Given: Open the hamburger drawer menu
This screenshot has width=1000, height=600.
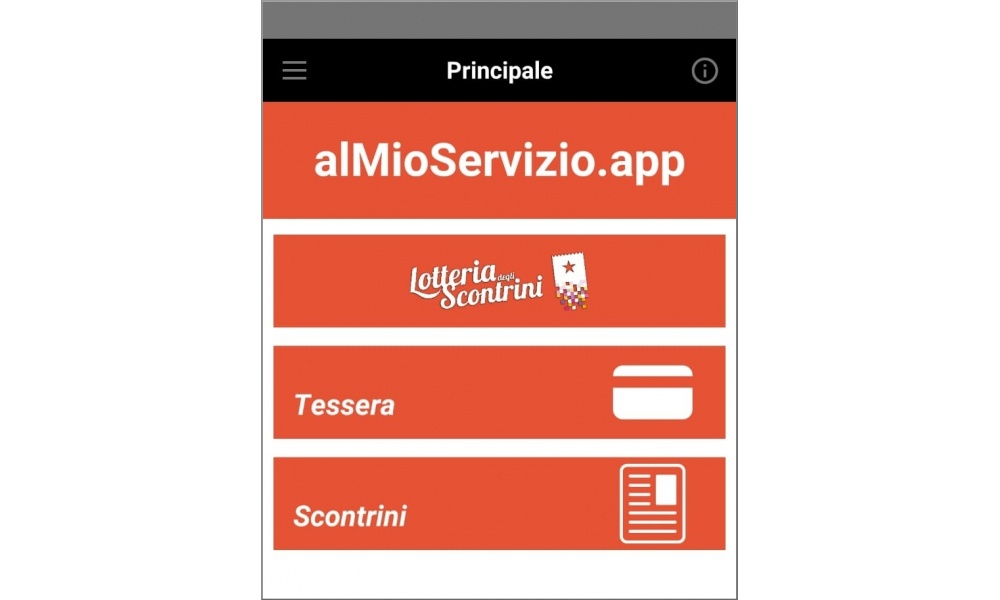Looking at the screenshot, I should (294, 71).
